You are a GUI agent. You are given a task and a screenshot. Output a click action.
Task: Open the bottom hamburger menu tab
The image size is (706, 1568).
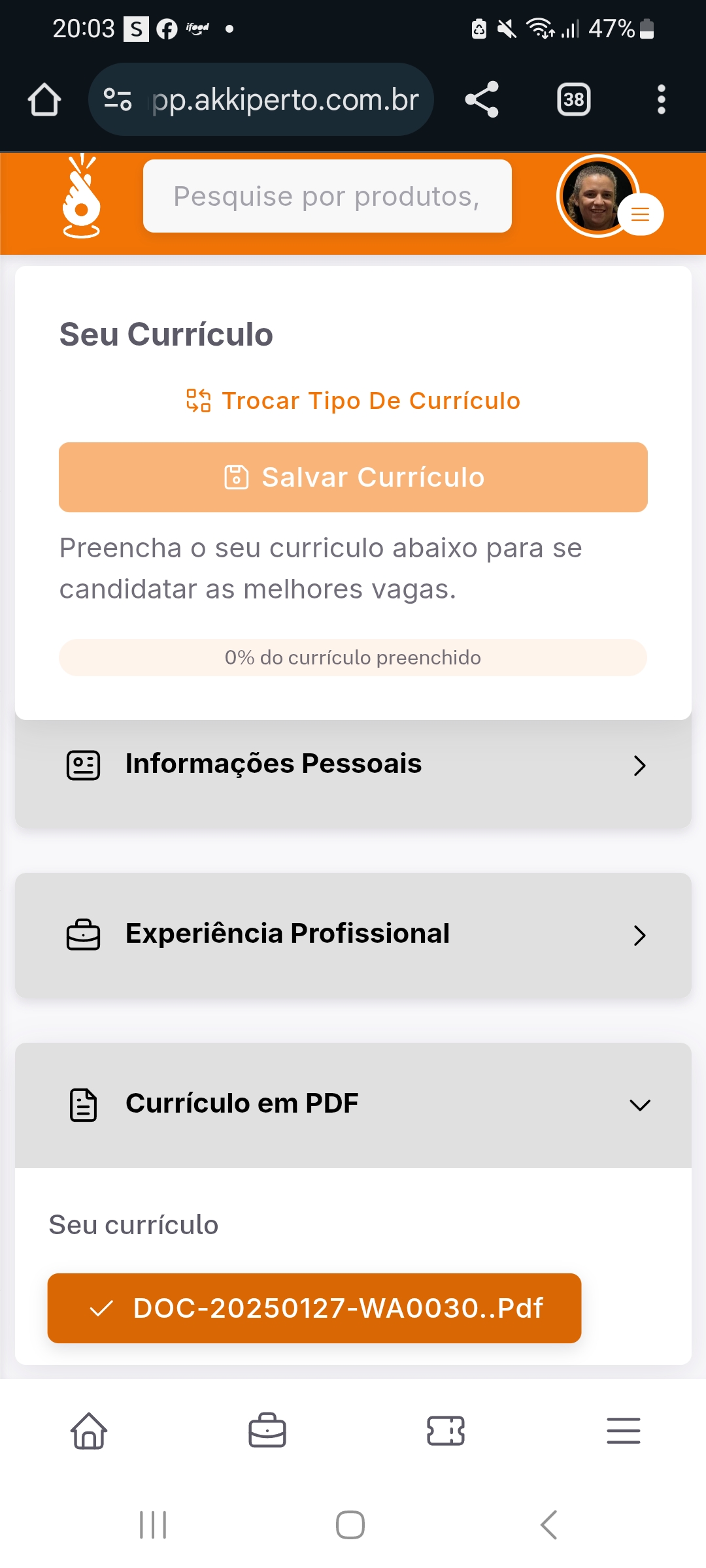coord(624,1431)
